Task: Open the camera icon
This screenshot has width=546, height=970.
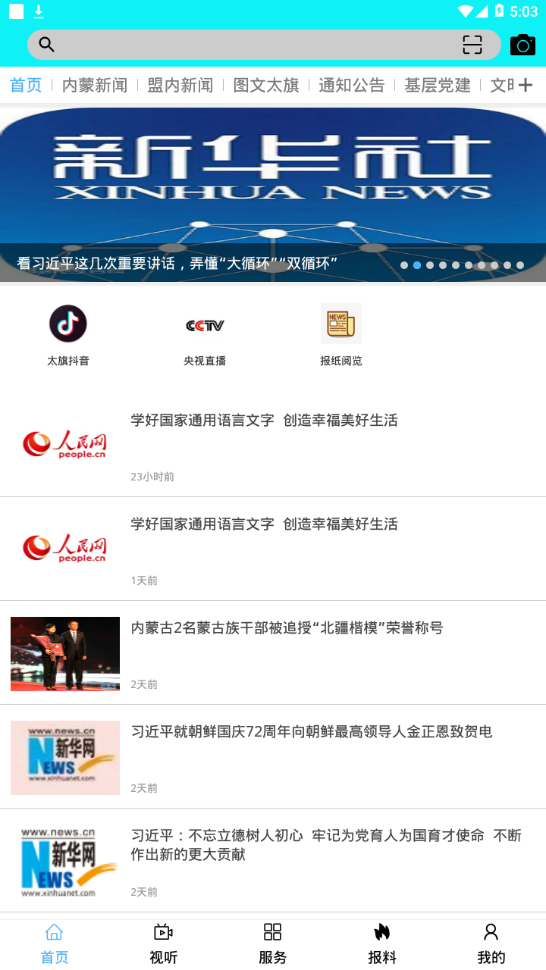Action: click(x=523, y=45)
